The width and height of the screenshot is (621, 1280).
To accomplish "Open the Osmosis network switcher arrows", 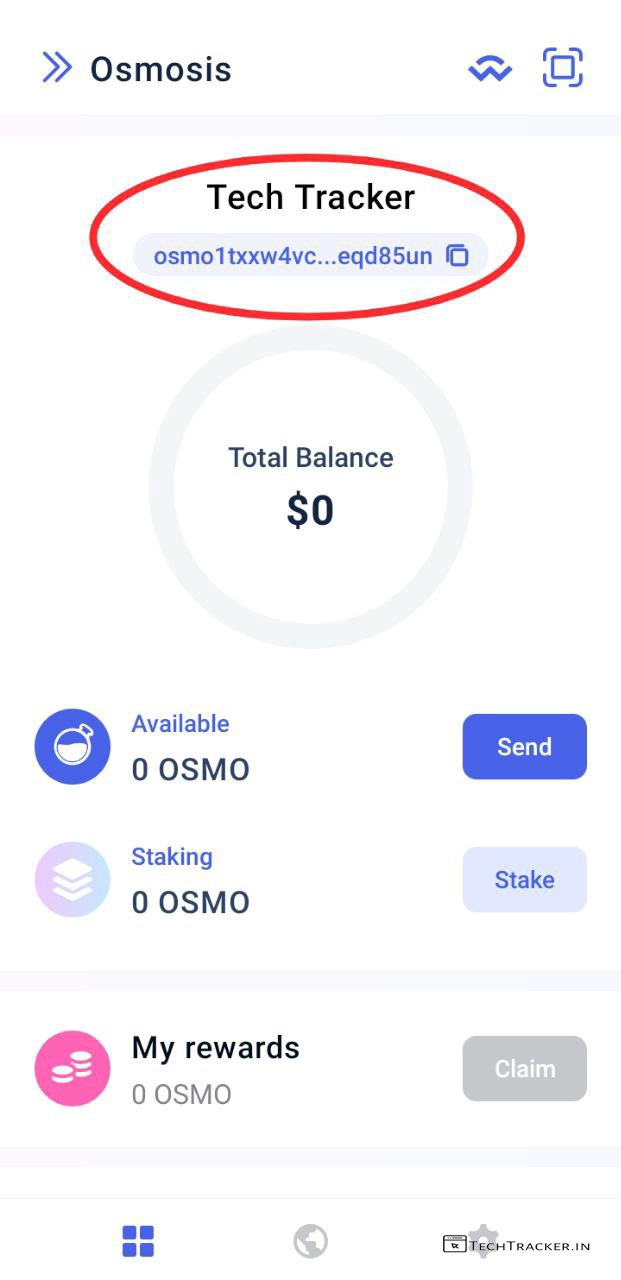I will 57,68.
